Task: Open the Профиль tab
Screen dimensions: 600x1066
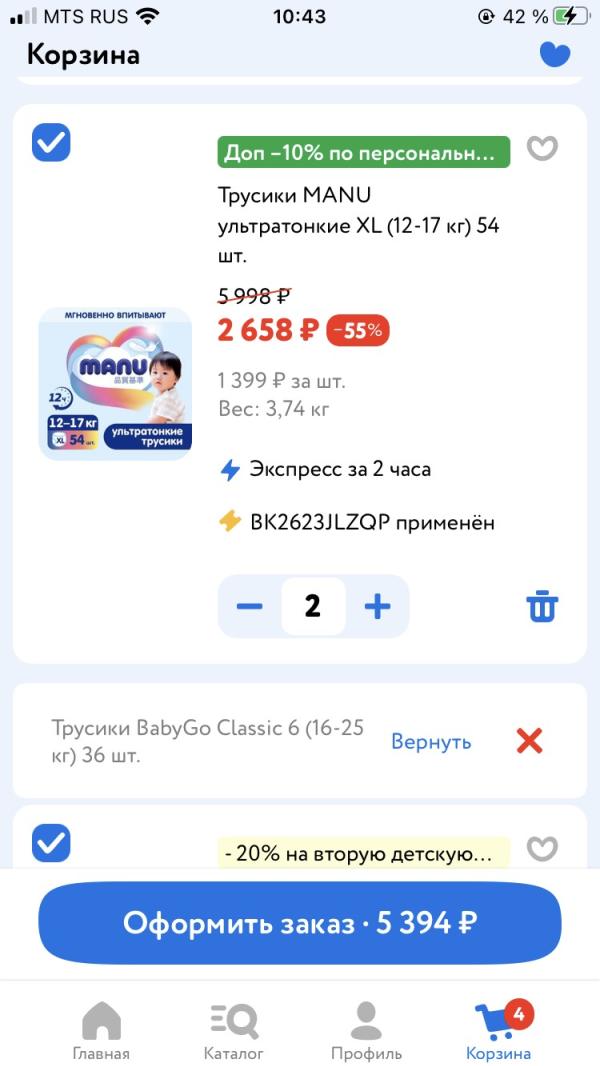Action: (366, 1031)
